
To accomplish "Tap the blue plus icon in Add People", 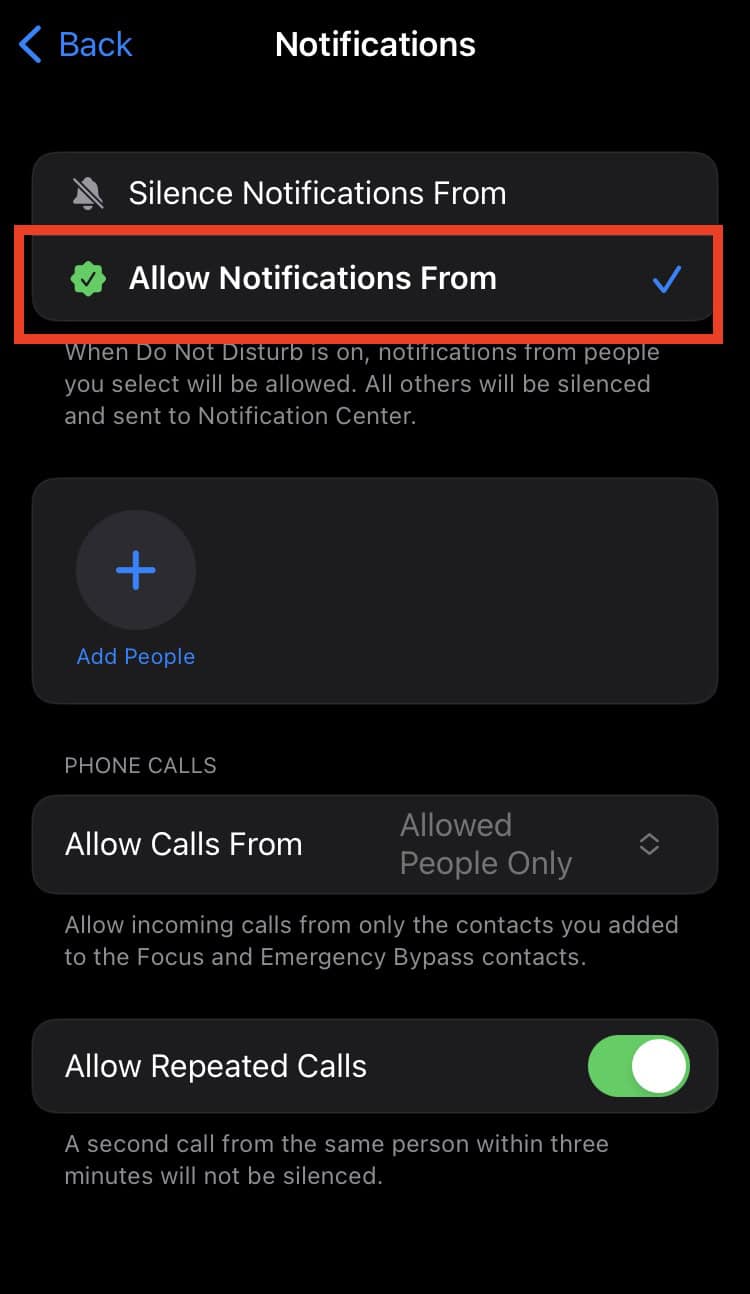I will tap(135, 570).
